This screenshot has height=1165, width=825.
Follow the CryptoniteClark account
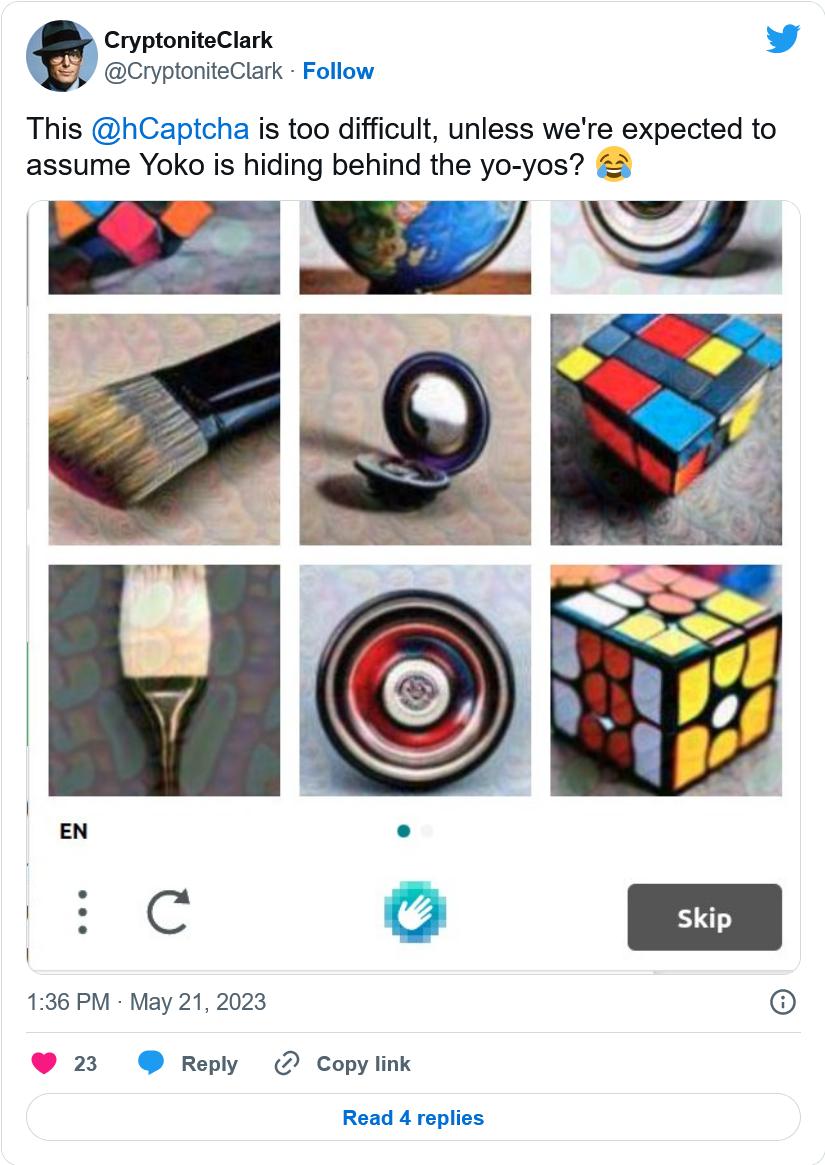(x=339, y=71)
